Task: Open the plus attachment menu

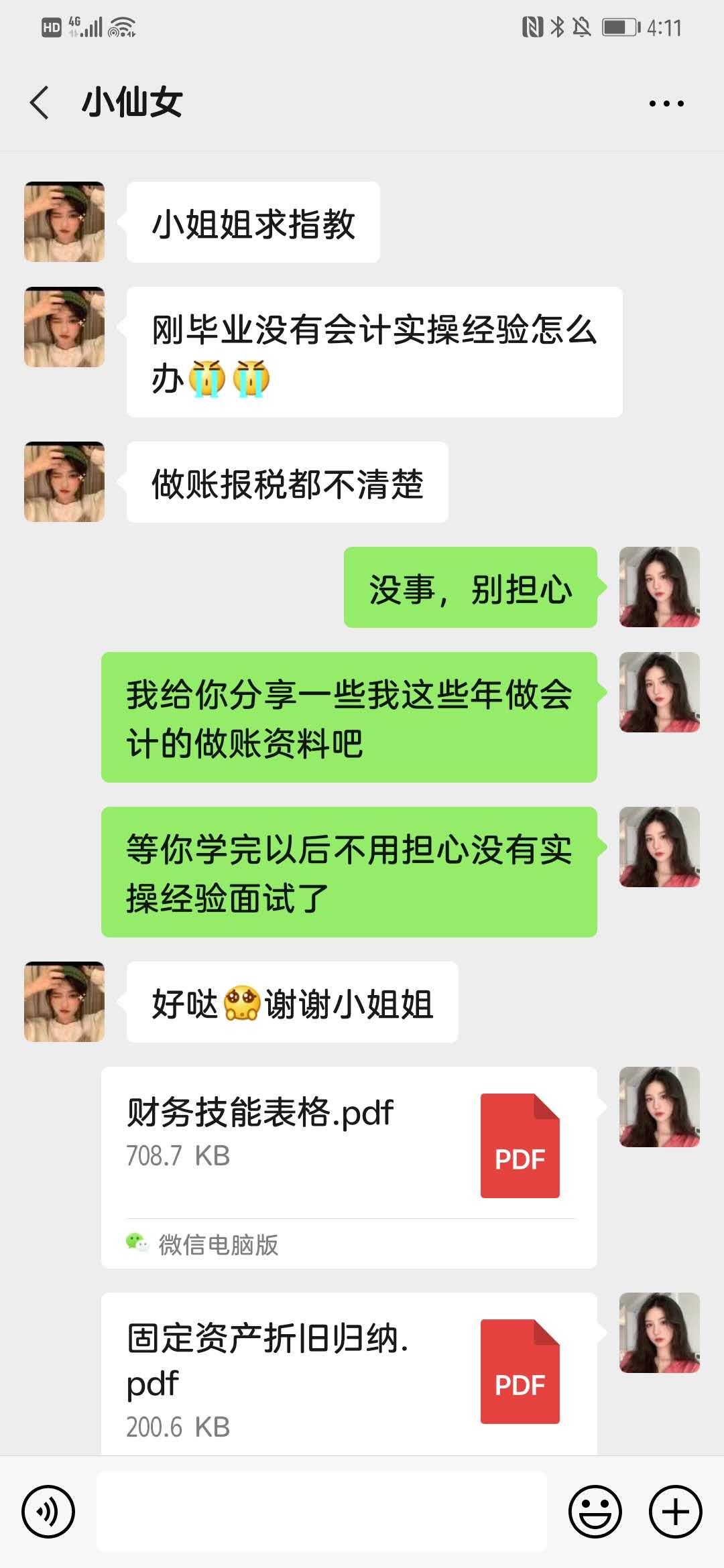Action: coord(675,1512)
